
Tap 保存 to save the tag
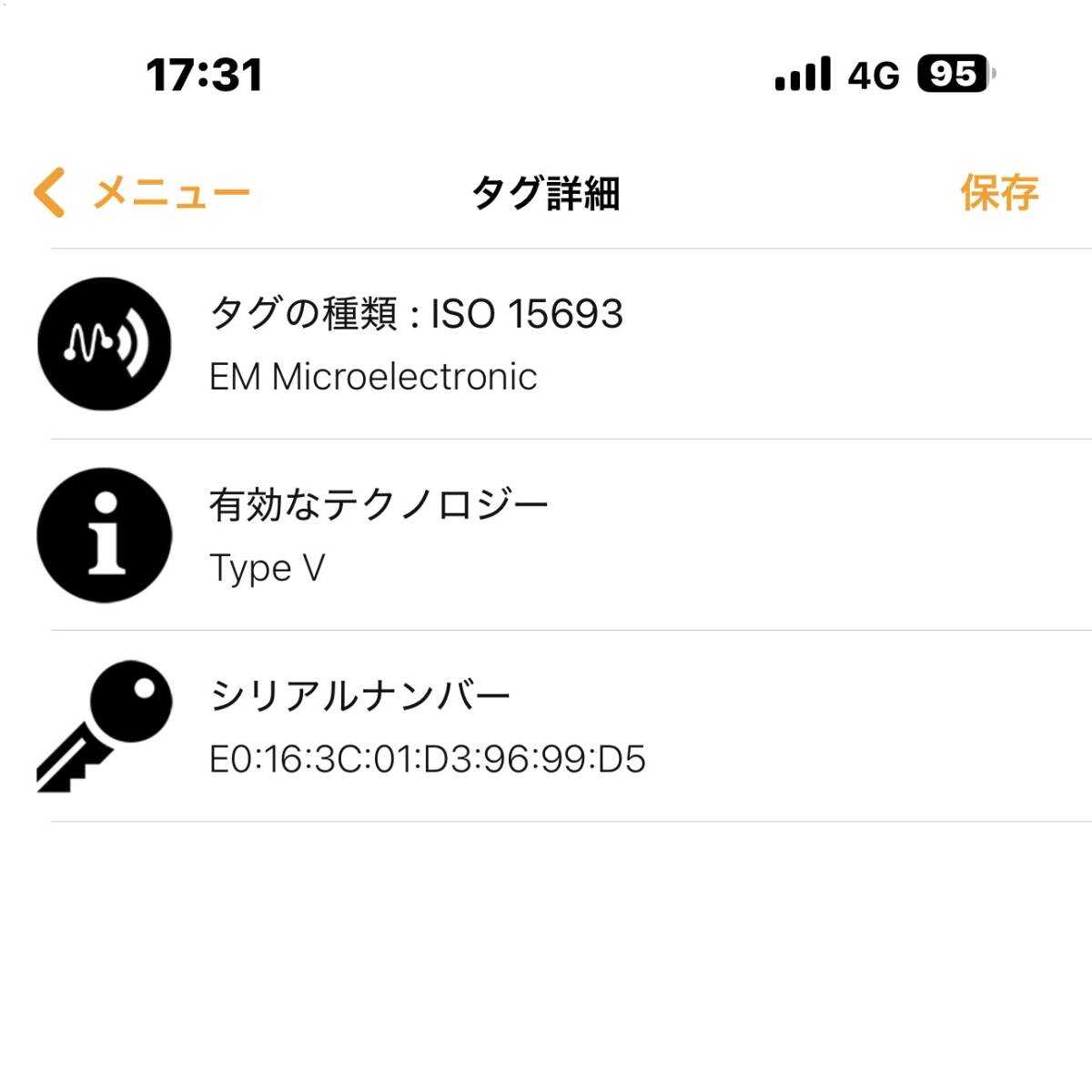click(998, 193)
